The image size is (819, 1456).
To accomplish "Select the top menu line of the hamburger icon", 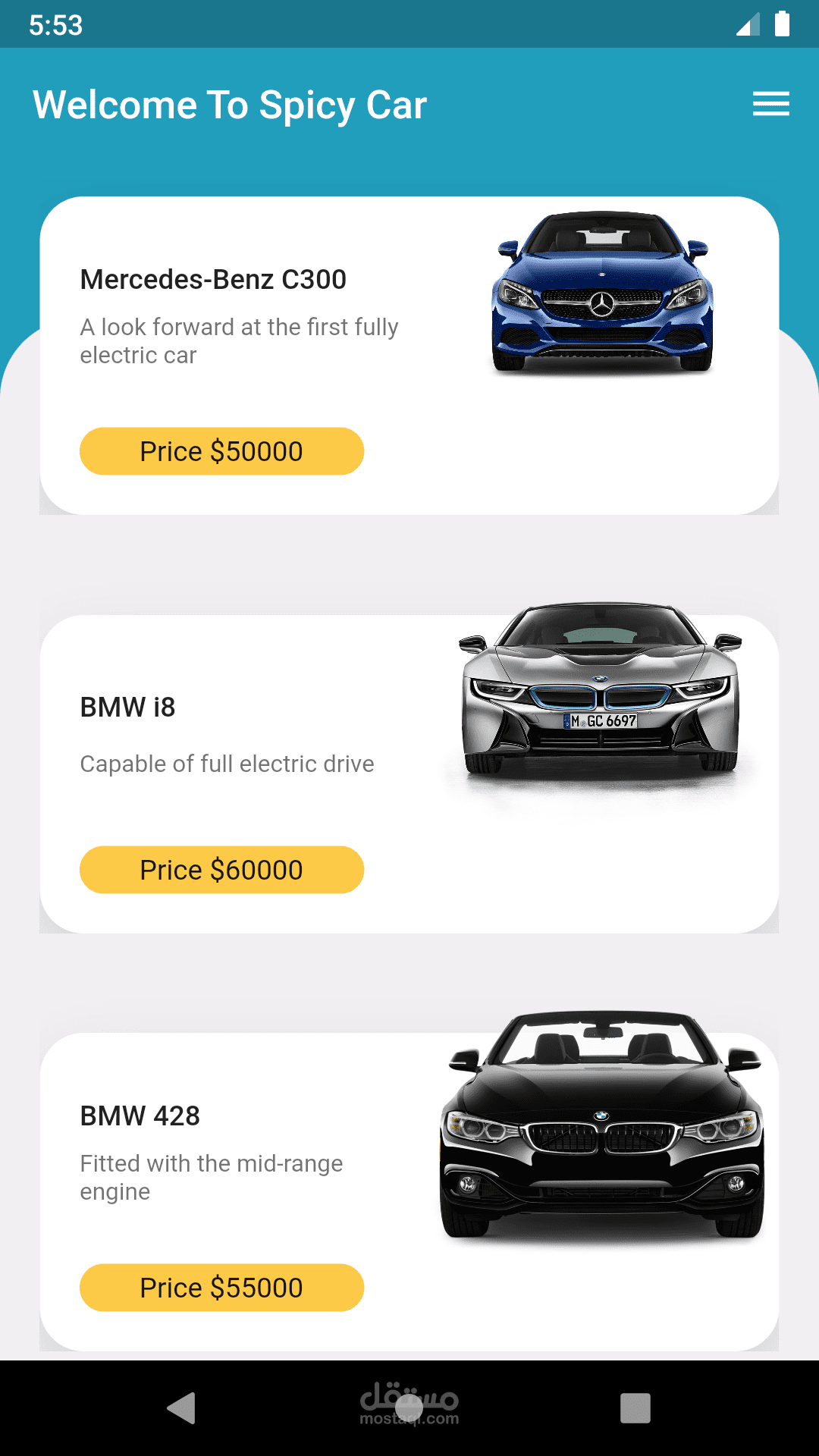I will point(770,95).
